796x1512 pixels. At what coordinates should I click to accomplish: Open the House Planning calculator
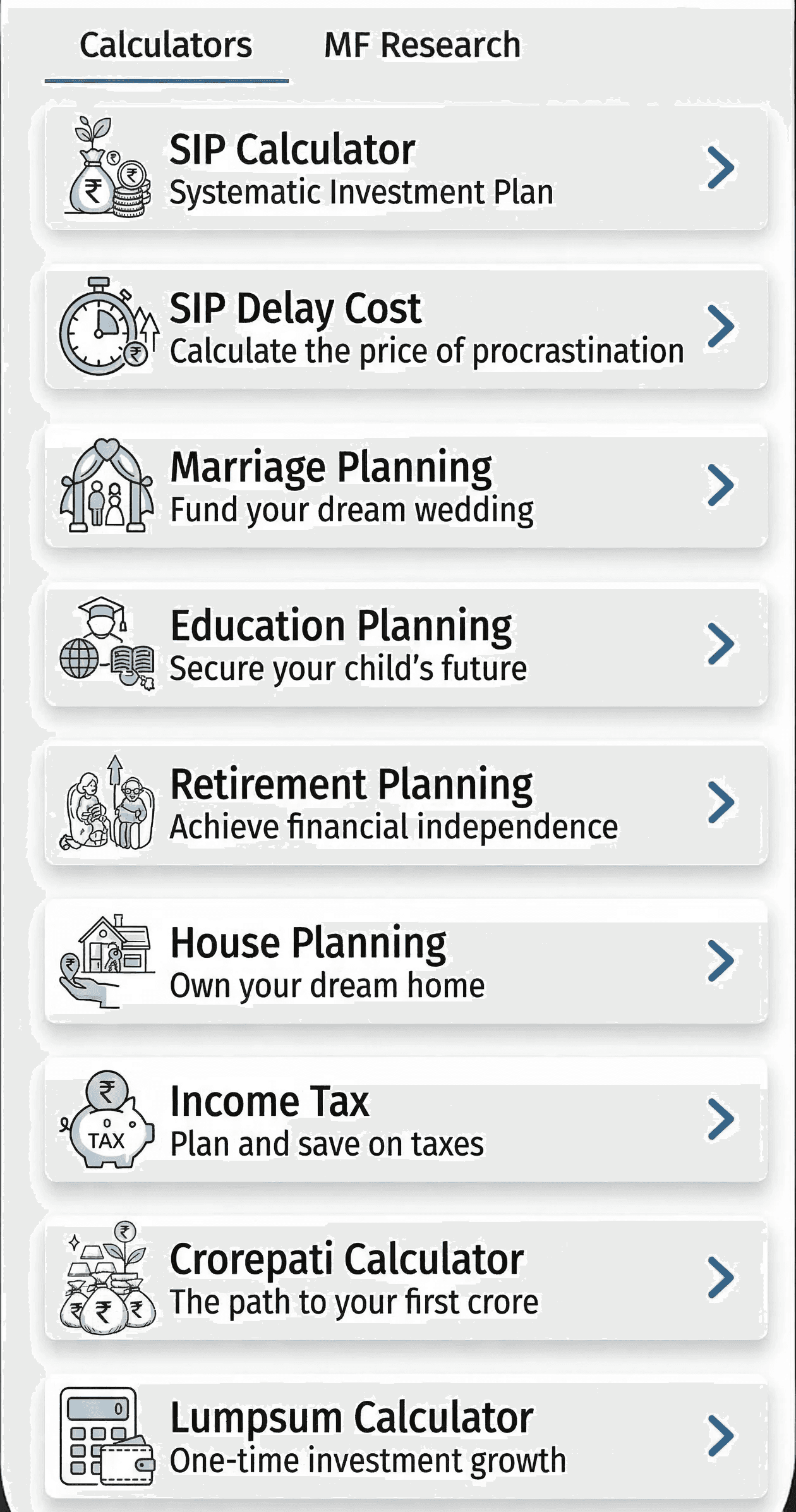click(406, 962)
